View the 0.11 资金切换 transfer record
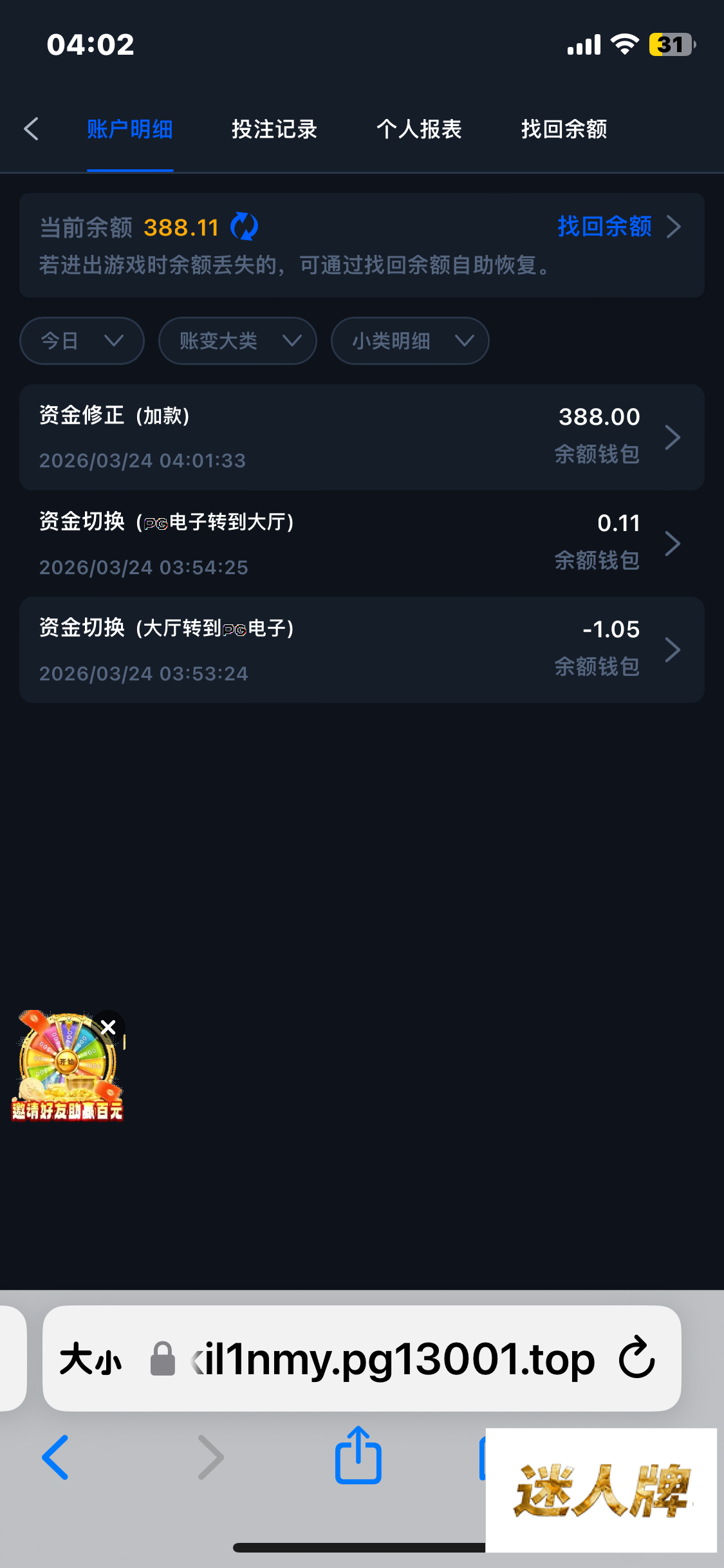 click(x=362, y=544)
